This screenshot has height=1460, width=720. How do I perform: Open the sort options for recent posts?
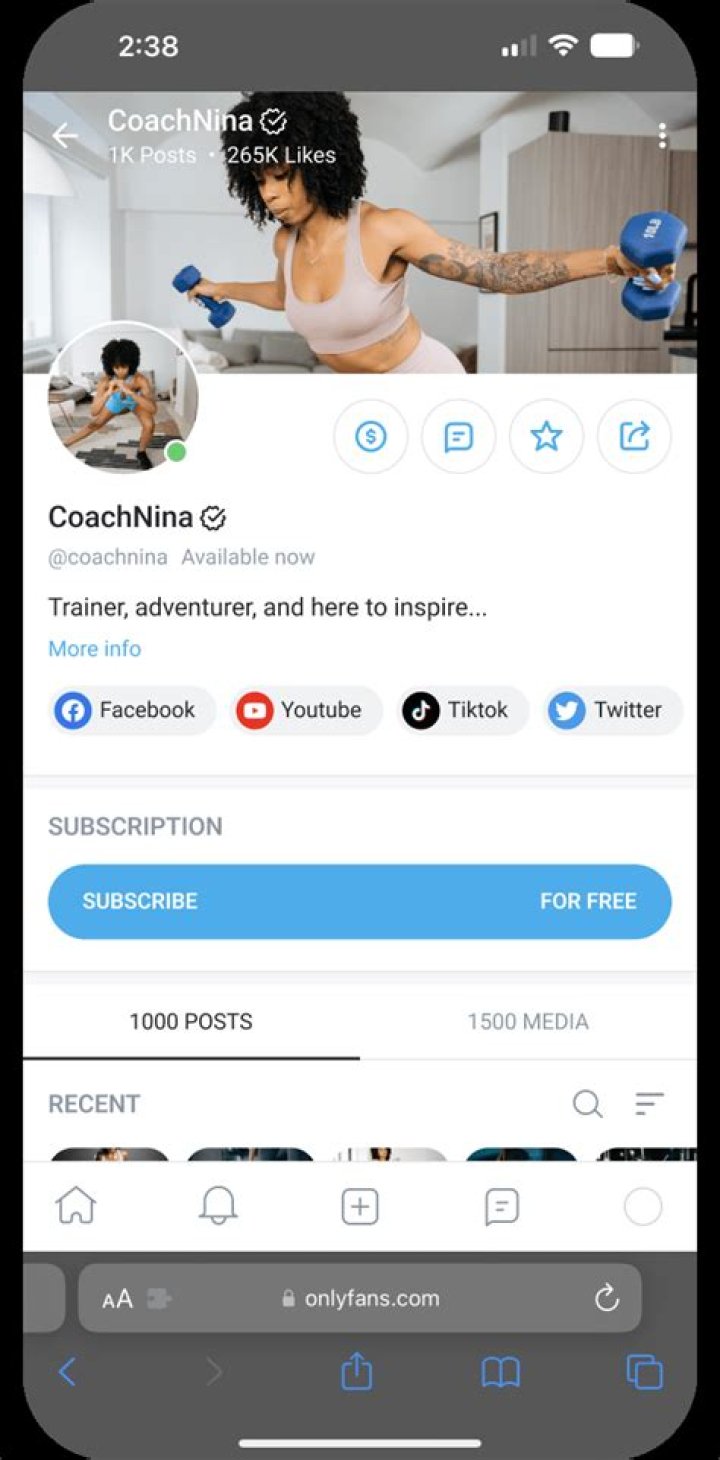[650, 1104]
